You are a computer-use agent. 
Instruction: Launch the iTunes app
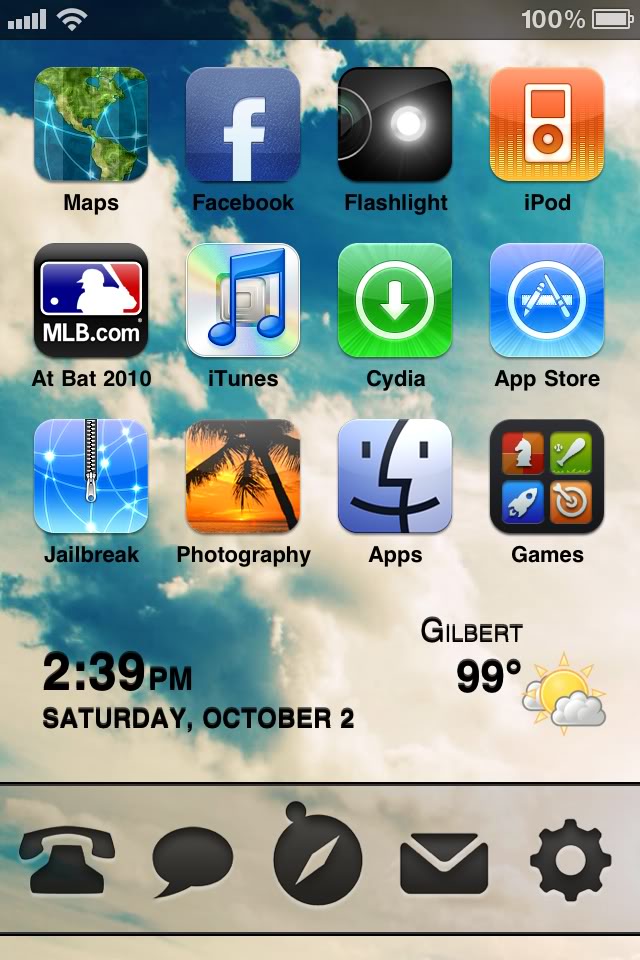click(243, 301)
